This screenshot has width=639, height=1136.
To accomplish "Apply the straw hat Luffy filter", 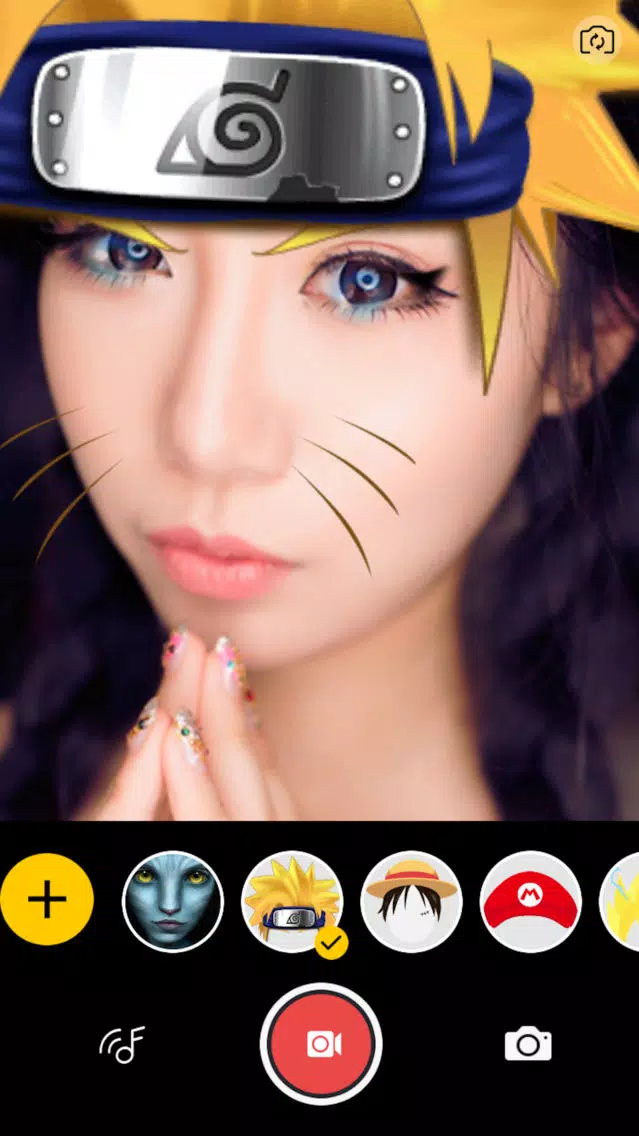I will click(x=411, y=901).
